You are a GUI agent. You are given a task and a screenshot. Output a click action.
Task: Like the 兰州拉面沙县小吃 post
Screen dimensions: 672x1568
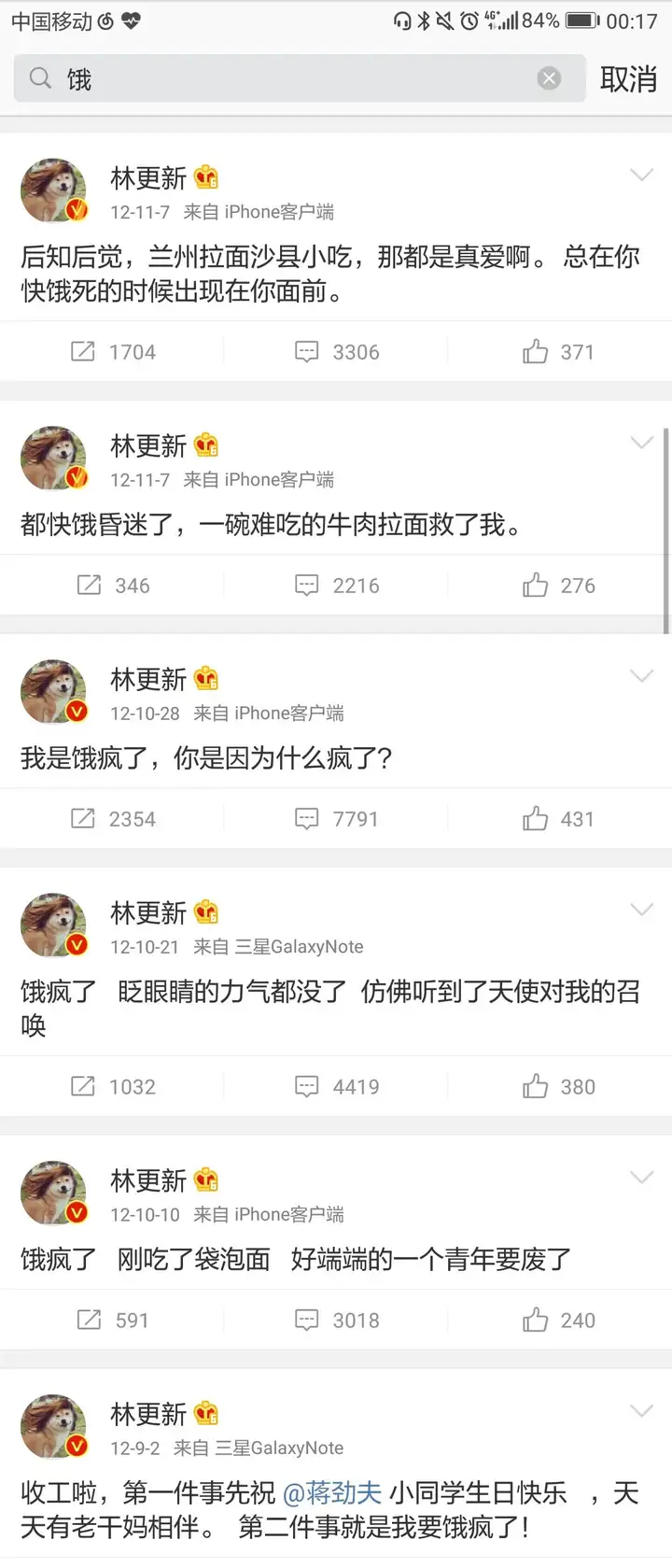pos(558,352)
